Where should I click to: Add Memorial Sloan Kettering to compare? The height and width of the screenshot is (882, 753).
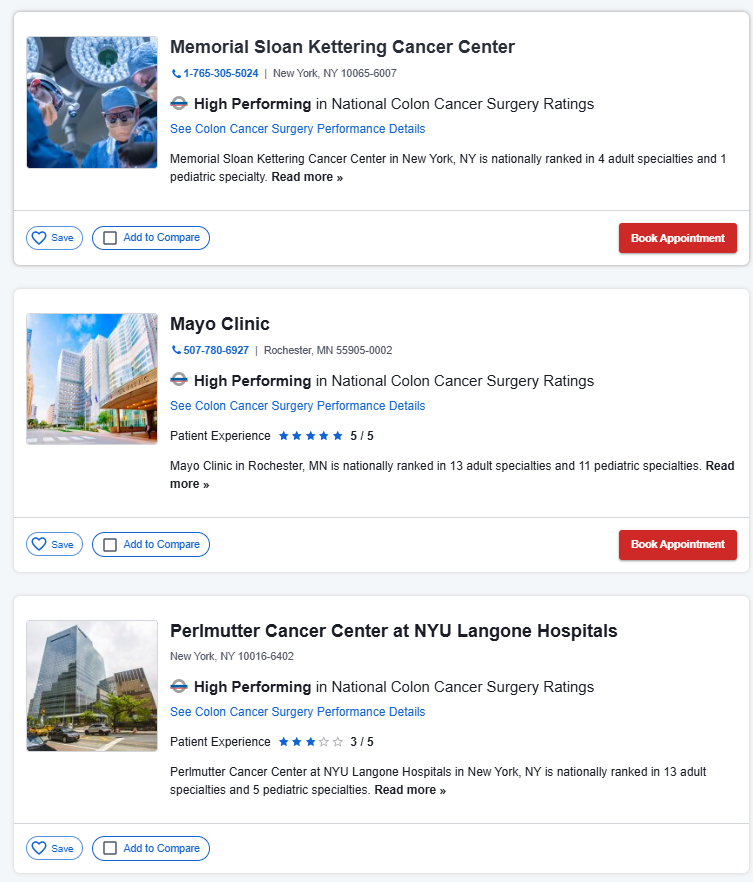151,238
